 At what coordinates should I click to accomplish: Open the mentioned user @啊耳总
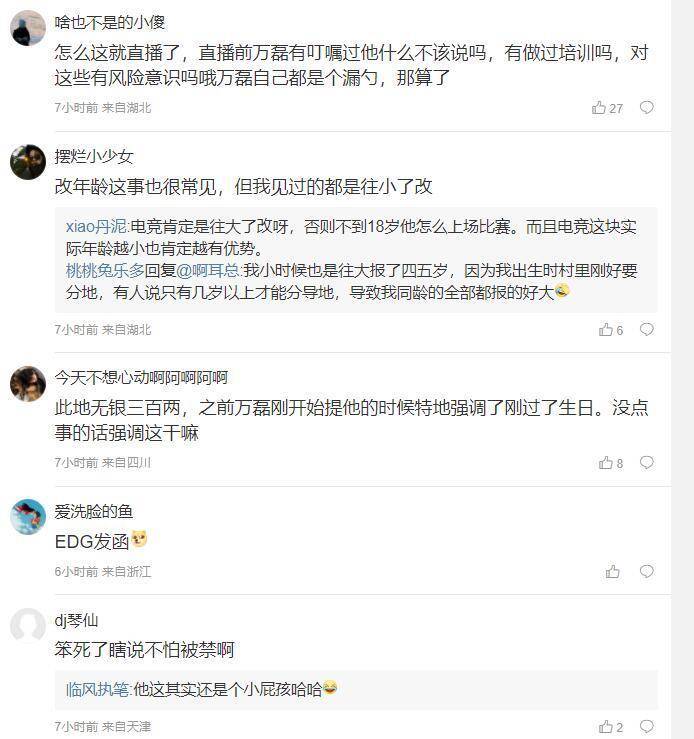click(x=211, y=270)
